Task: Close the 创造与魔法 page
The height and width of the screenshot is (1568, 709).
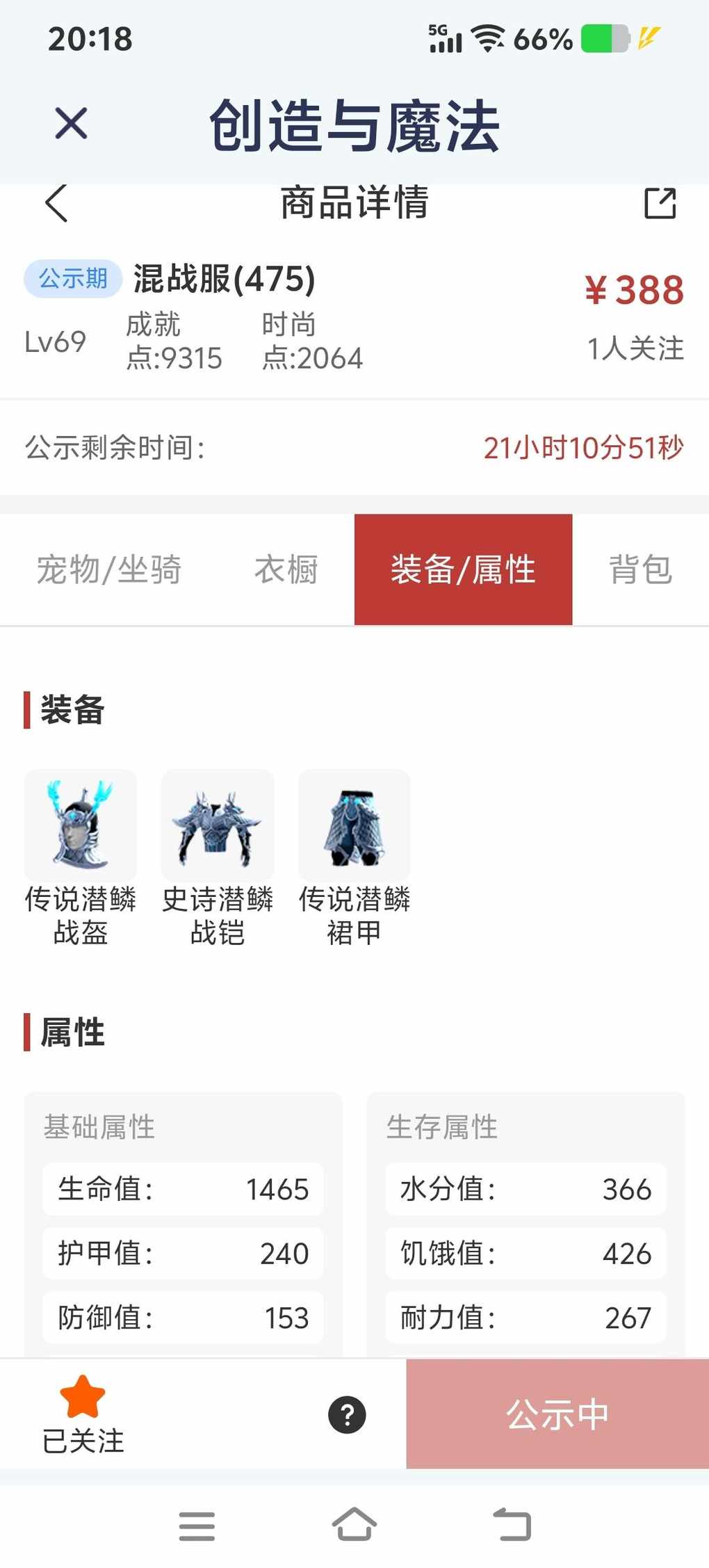Action: pos(71,124)
